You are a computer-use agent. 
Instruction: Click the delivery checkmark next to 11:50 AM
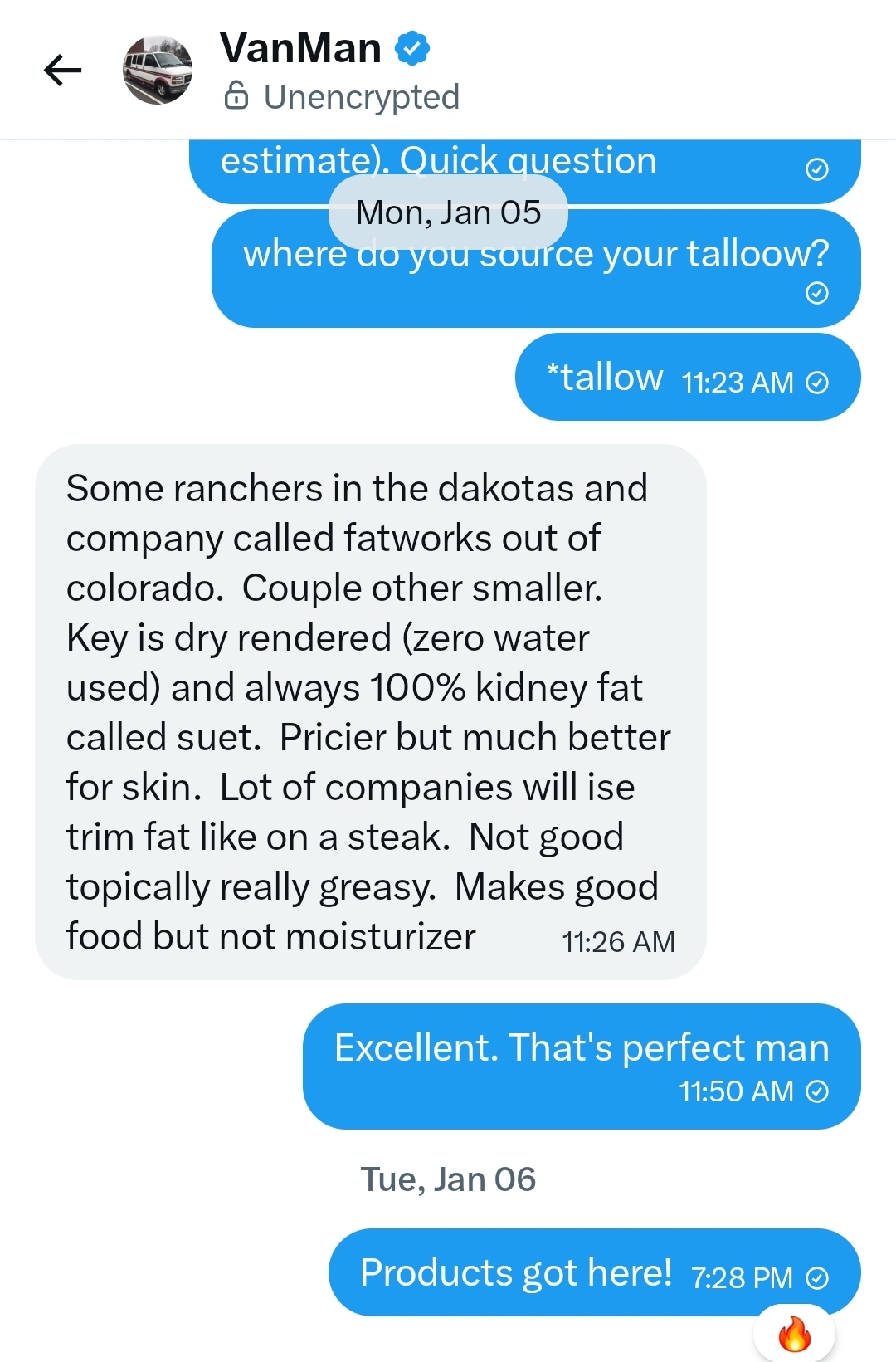818,1092
